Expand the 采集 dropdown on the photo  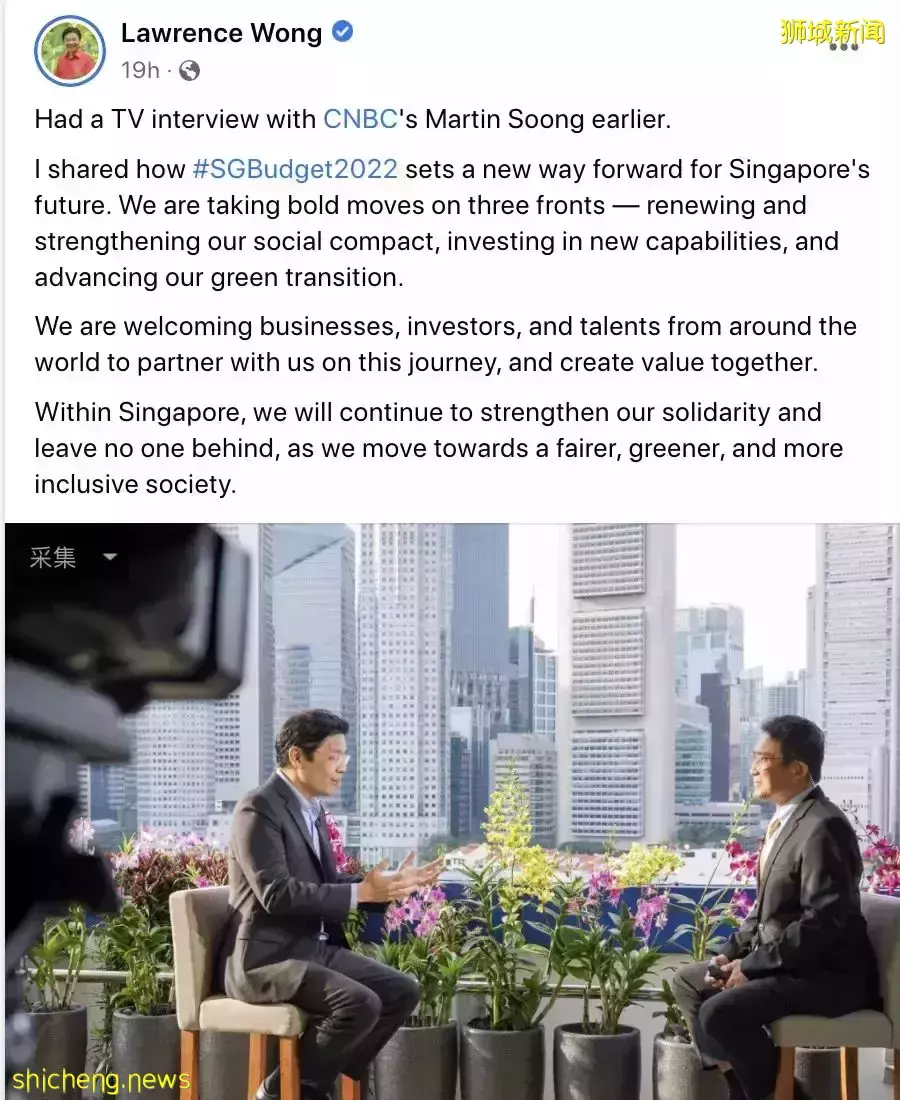click(110, 557)
